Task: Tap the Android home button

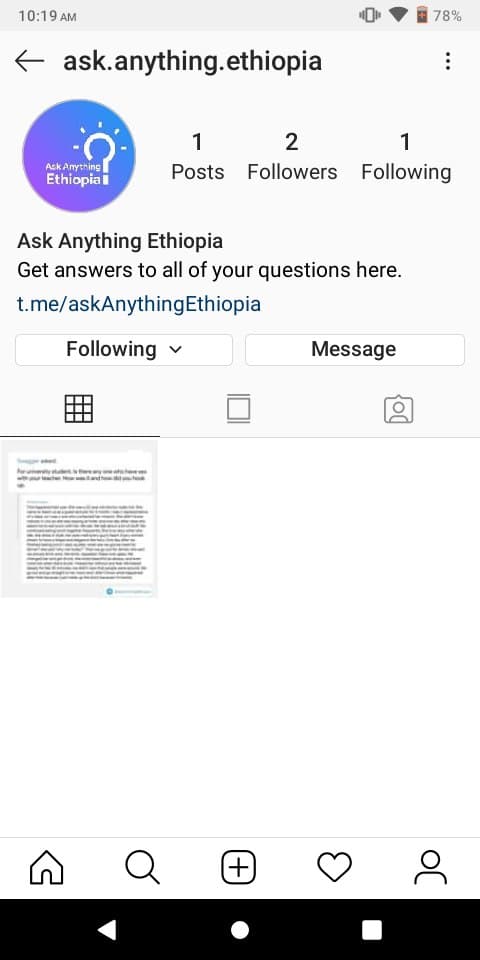Action: 240,929
